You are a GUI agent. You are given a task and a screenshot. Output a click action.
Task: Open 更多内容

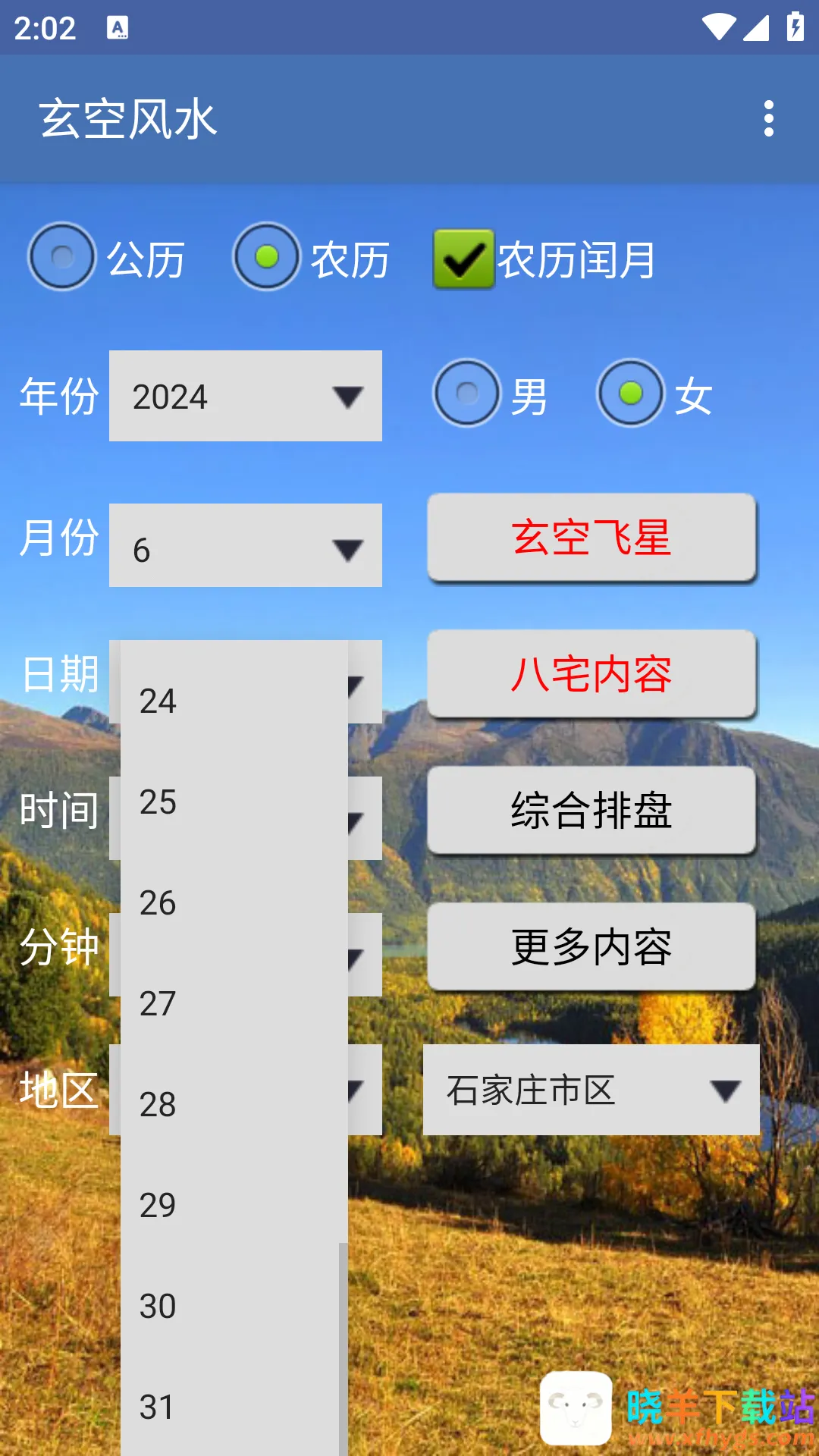click(591, 947)
